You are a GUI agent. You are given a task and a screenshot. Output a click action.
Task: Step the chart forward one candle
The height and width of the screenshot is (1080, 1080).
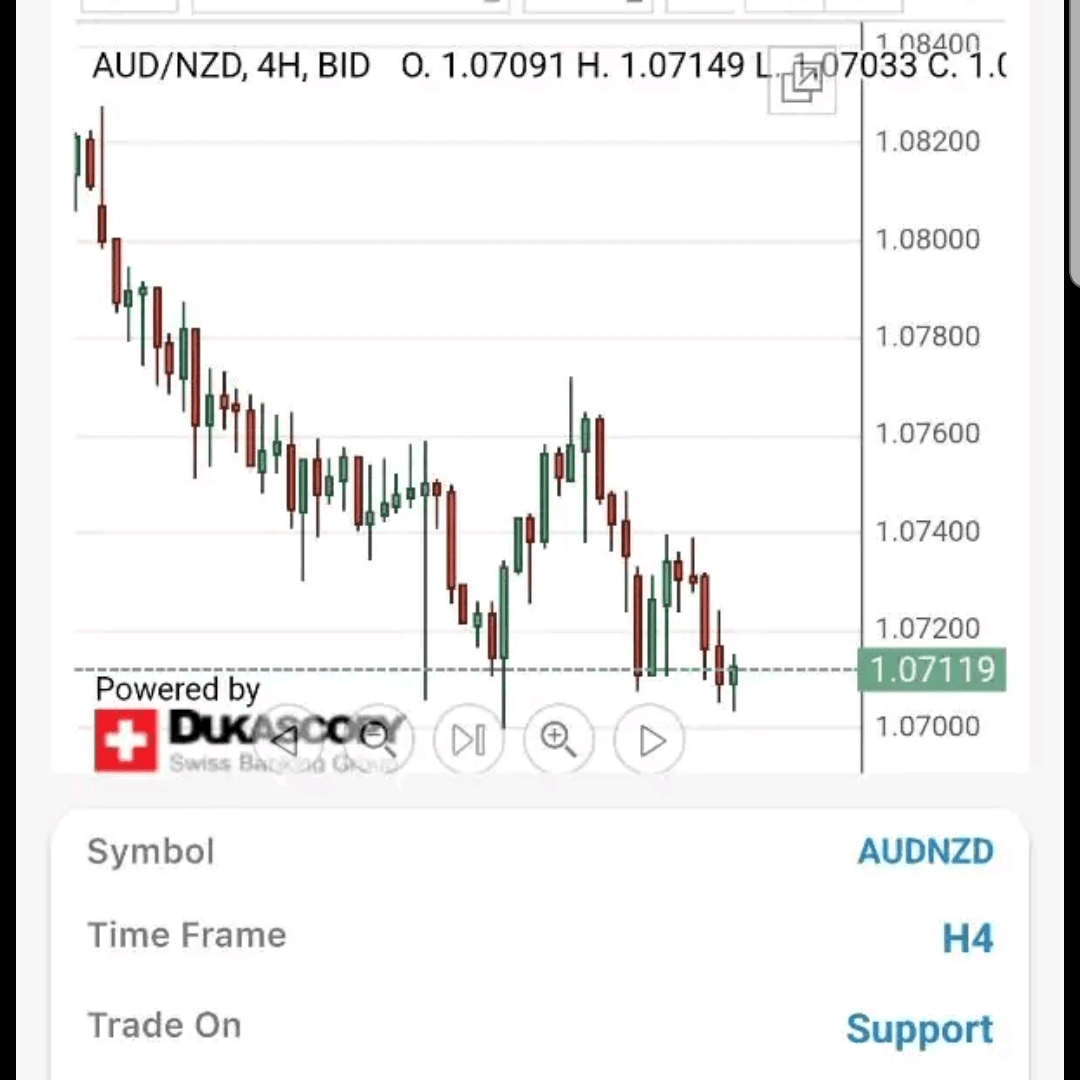468,740
